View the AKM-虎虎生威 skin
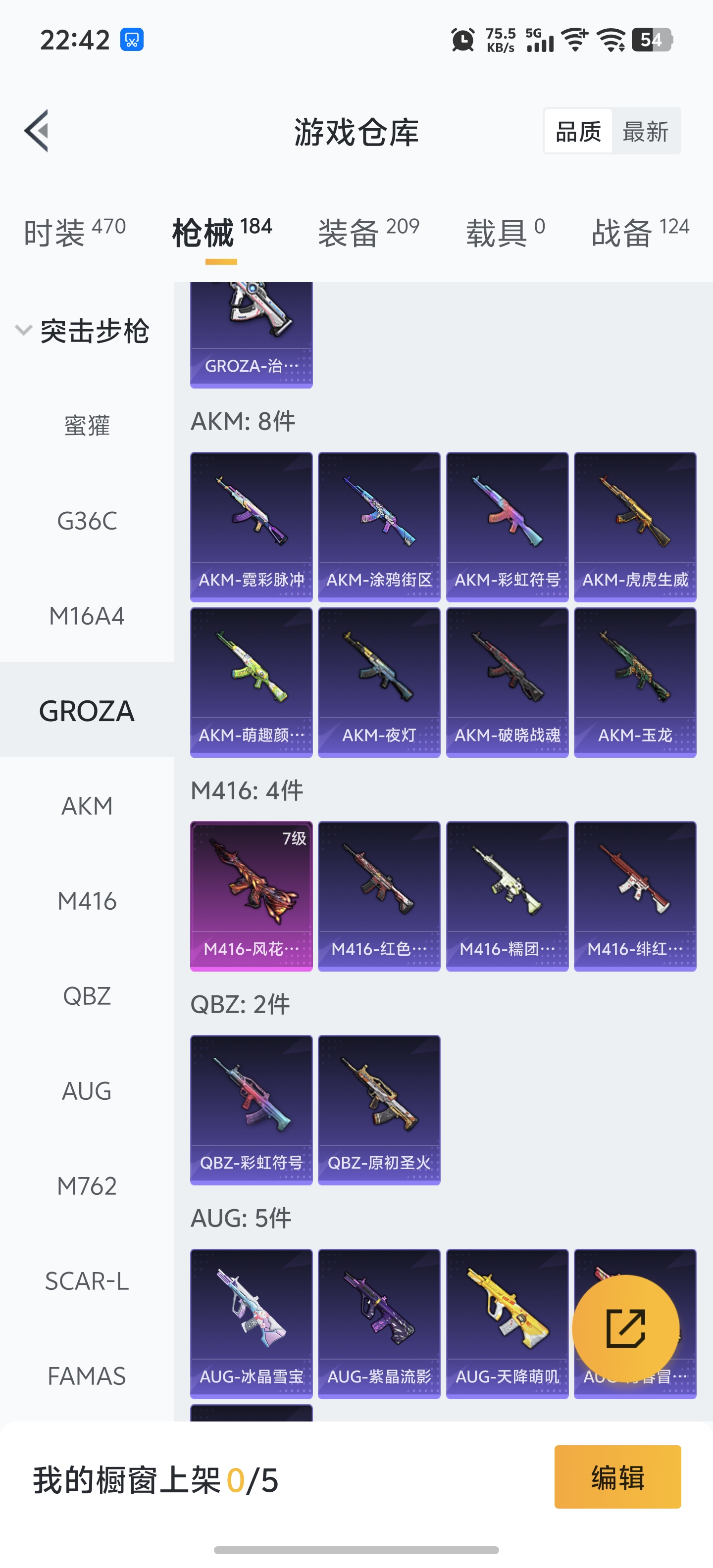Screen dimensions: 713x1568 click(634, 527)
